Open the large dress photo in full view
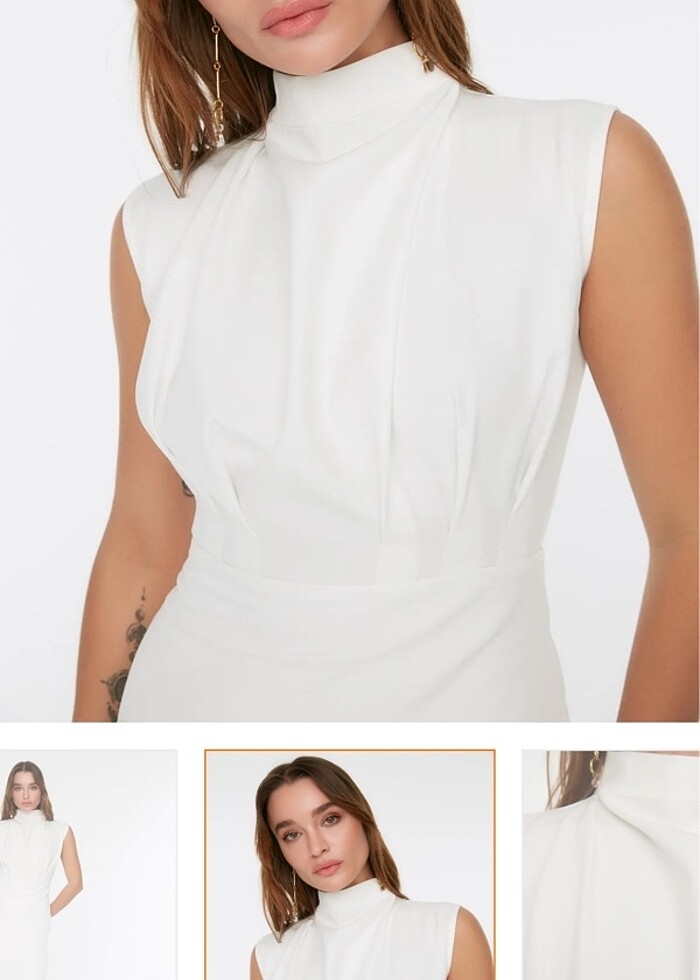Screen dimensions: 700x980 [350, 360]
